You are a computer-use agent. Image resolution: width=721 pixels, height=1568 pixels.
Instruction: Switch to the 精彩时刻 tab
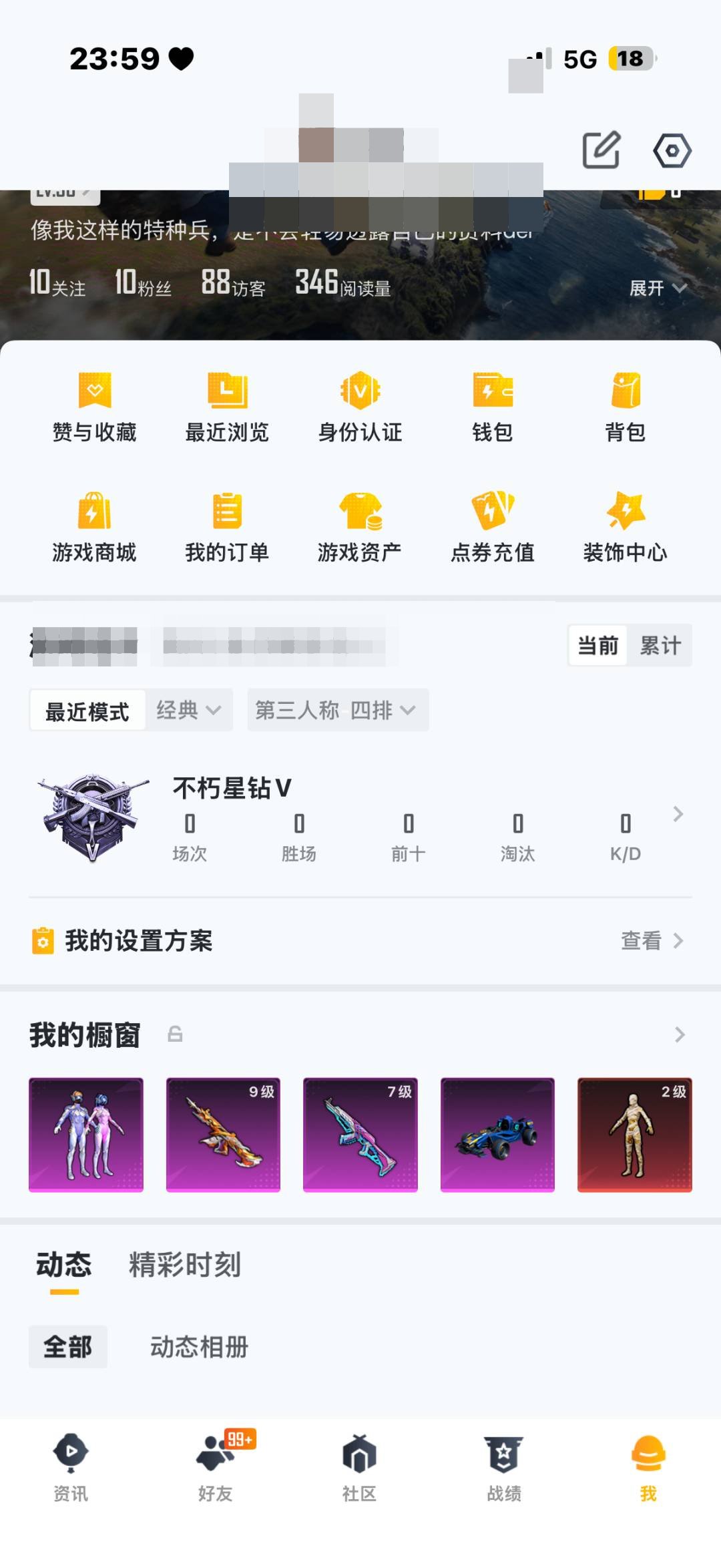[x=184, y=1263]
